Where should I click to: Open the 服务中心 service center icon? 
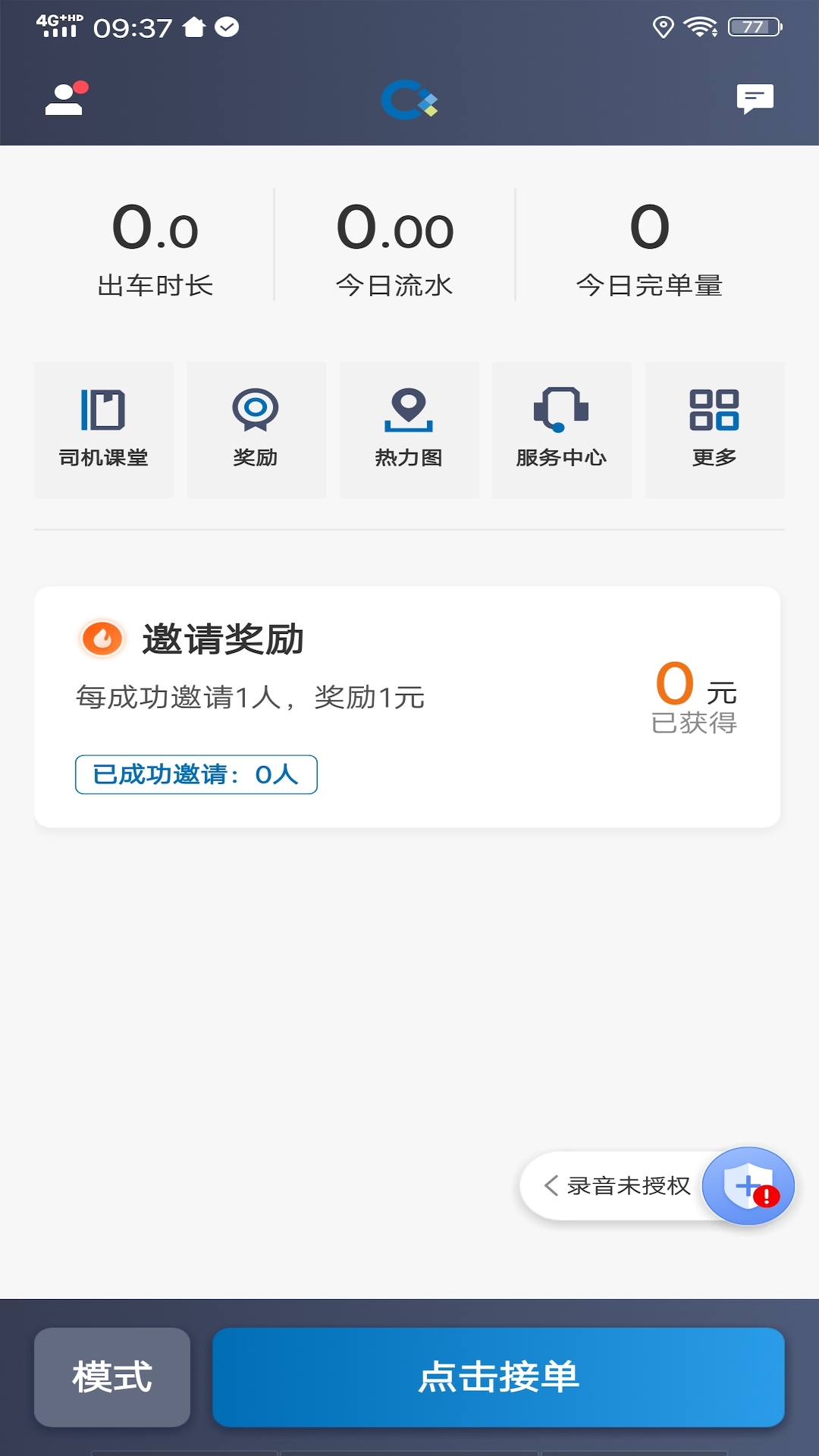pos(562,428)
